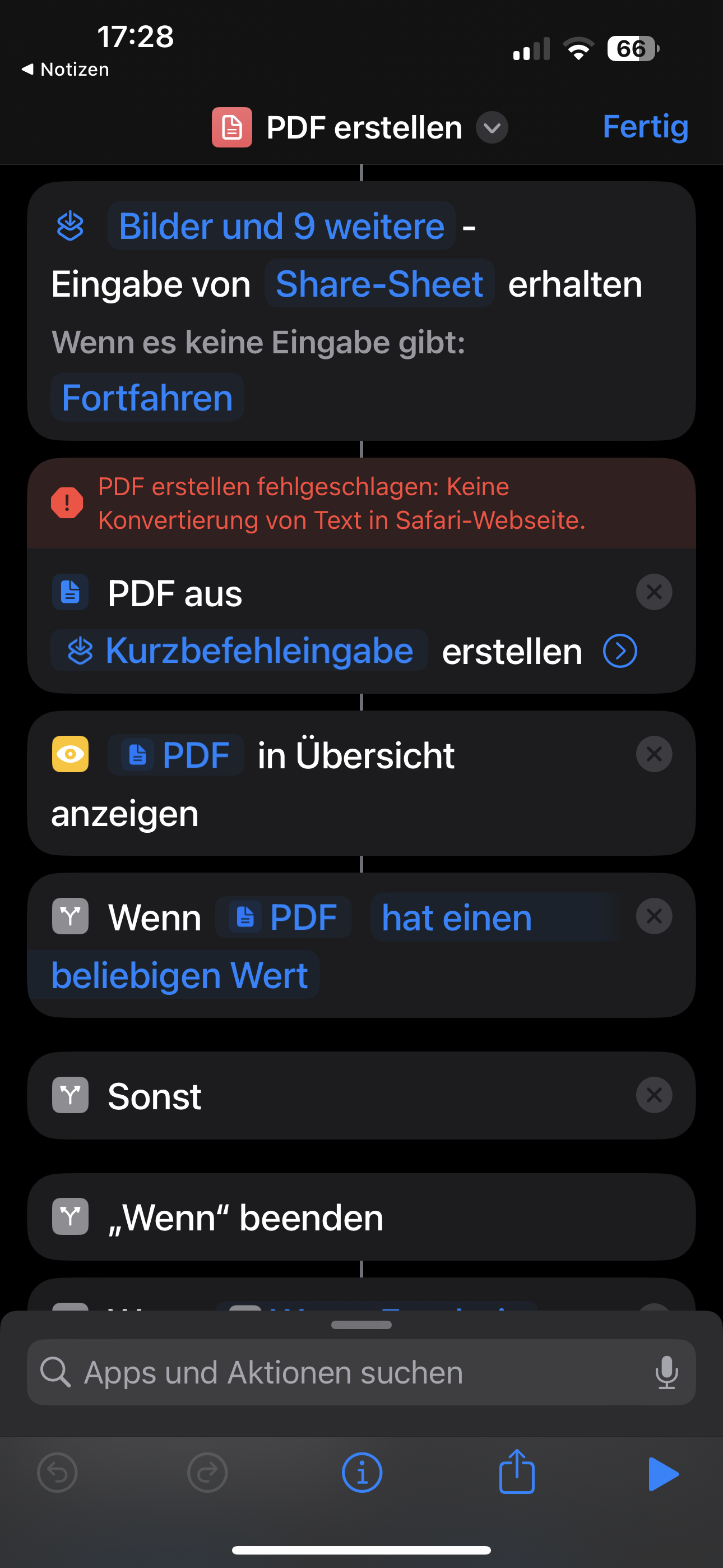723x1568 pixels.
Task: Delete the Sonst action
Action: pyautogui.click(x=654, y=1095)
